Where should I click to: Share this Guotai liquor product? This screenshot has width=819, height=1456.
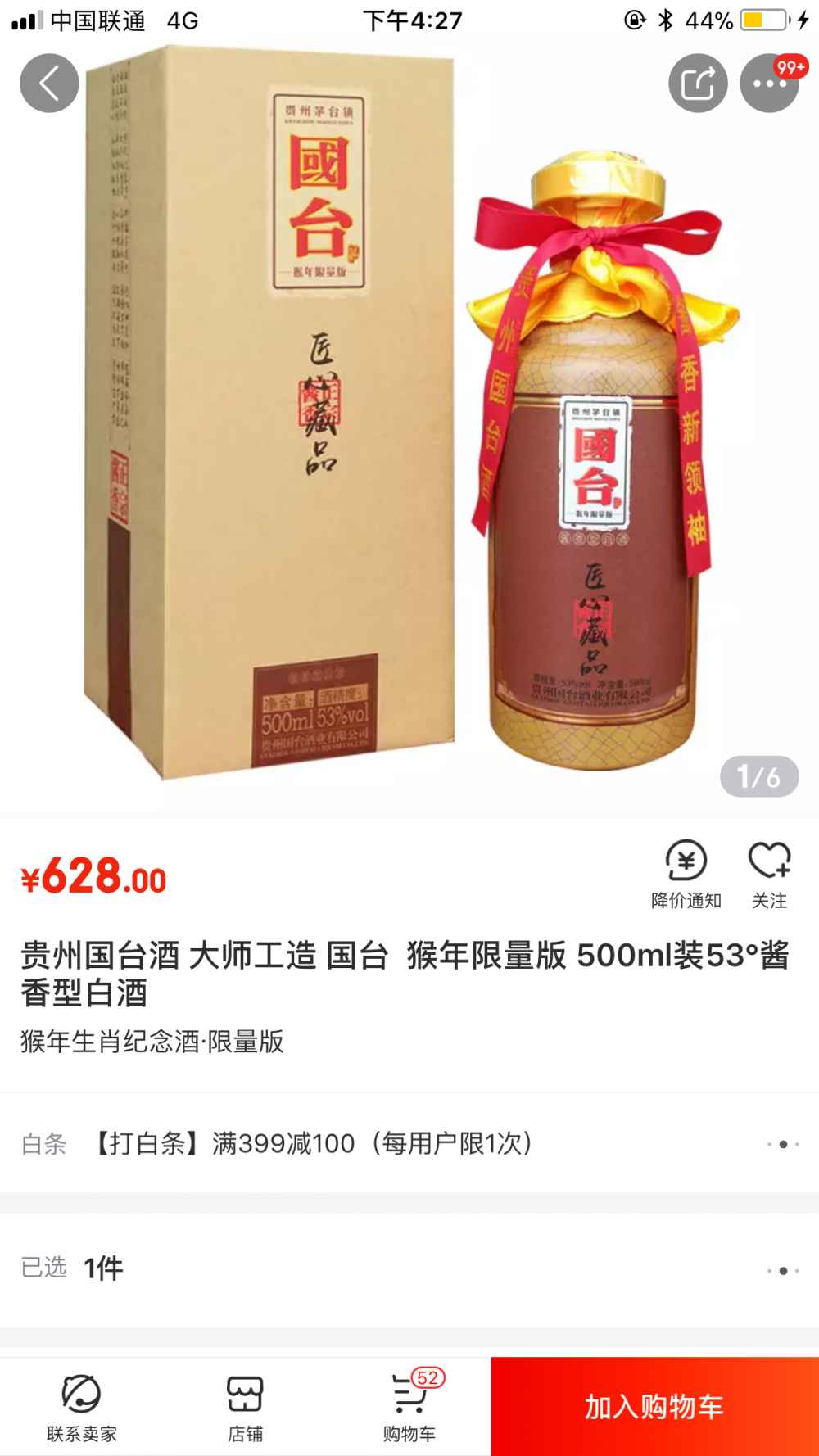[698, 83]
